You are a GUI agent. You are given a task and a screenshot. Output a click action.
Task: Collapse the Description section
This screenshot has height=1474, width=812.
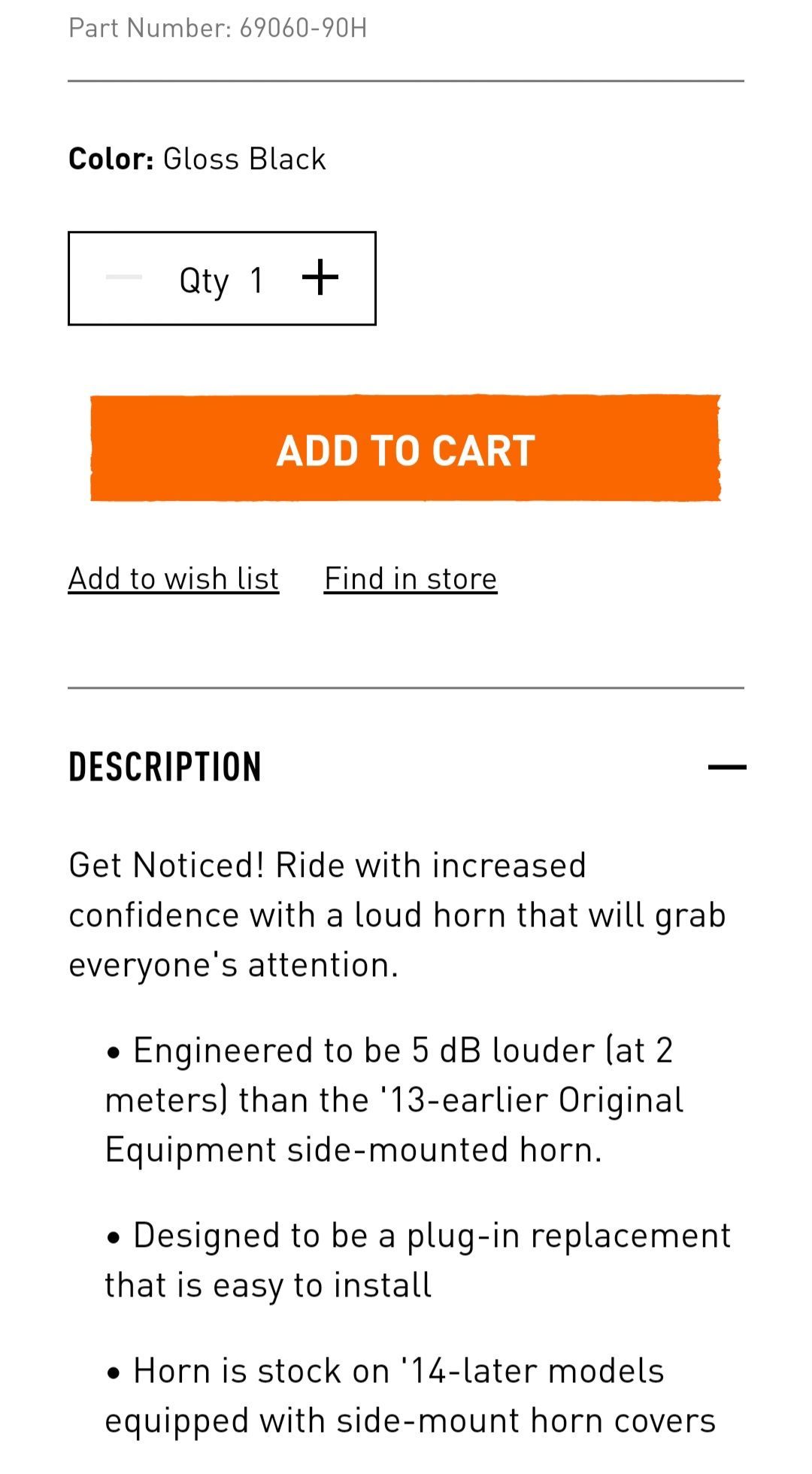coord(726,767)
